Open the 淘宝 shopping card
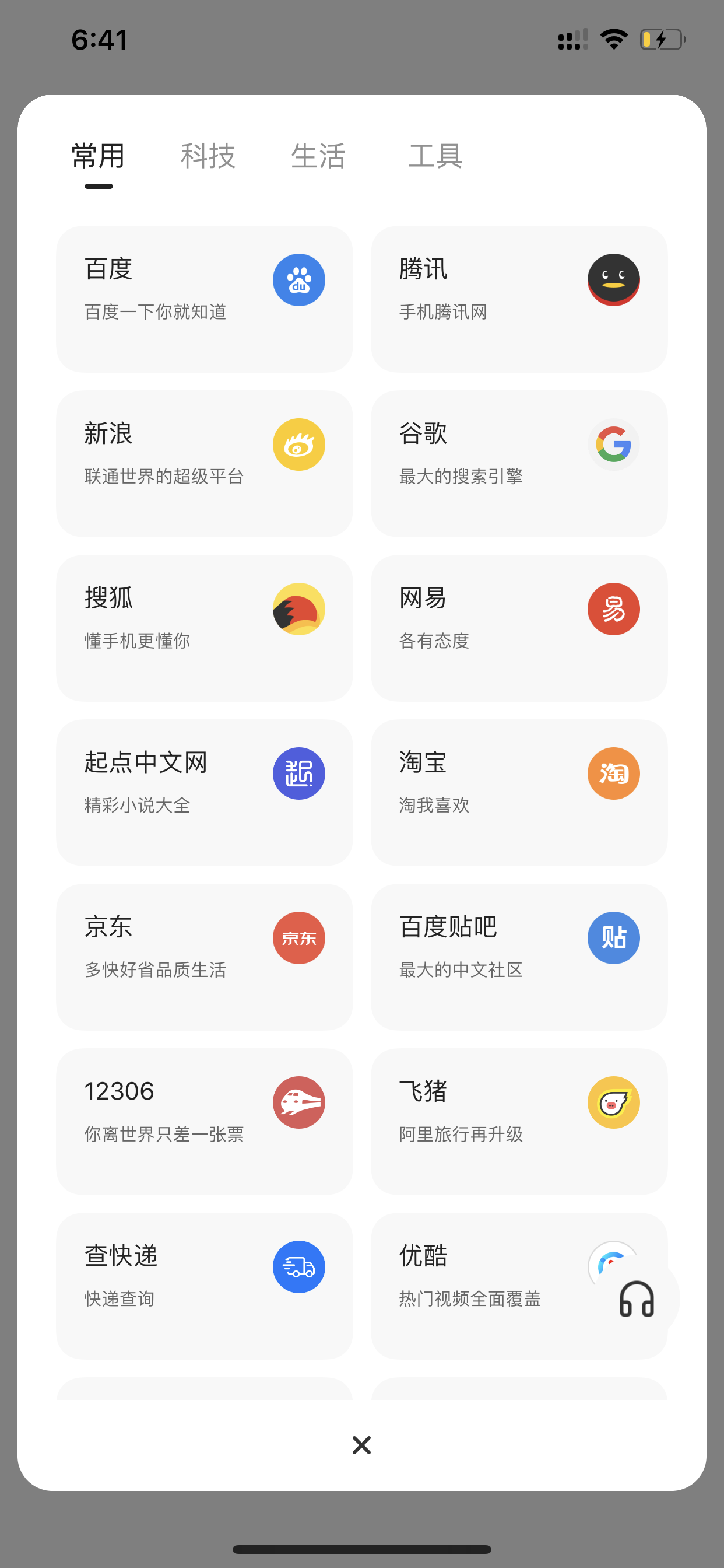 519,793
